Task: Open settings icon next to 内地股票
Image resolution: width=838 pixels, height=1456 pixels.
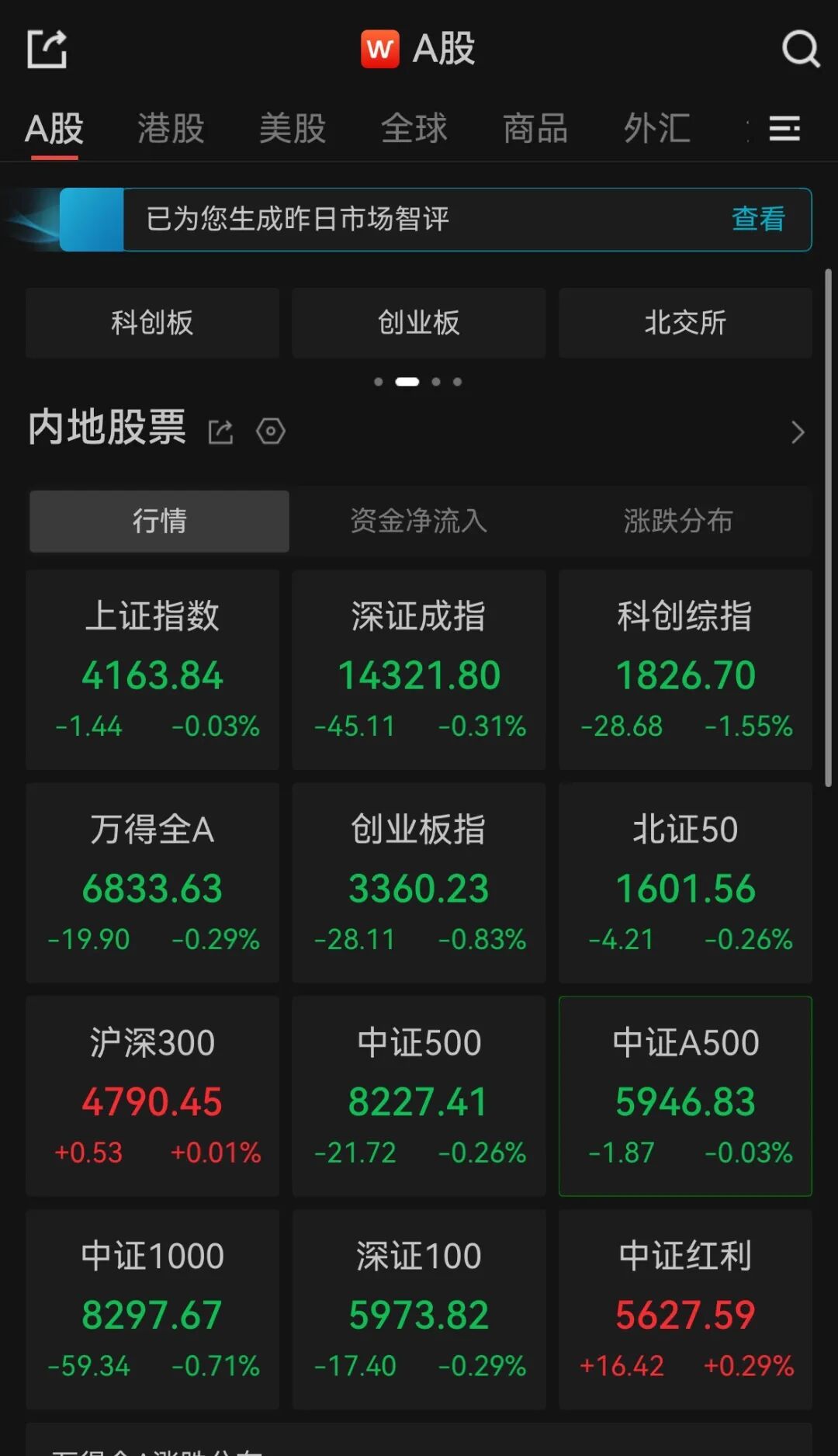Action: point(271,432)
